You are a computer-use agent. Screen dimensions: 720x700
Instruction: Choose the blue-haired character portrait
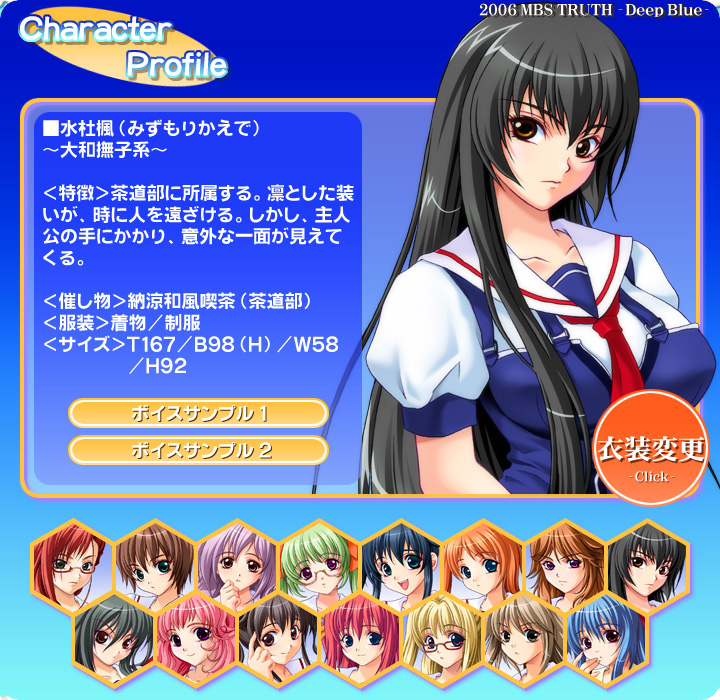point(606,637)
